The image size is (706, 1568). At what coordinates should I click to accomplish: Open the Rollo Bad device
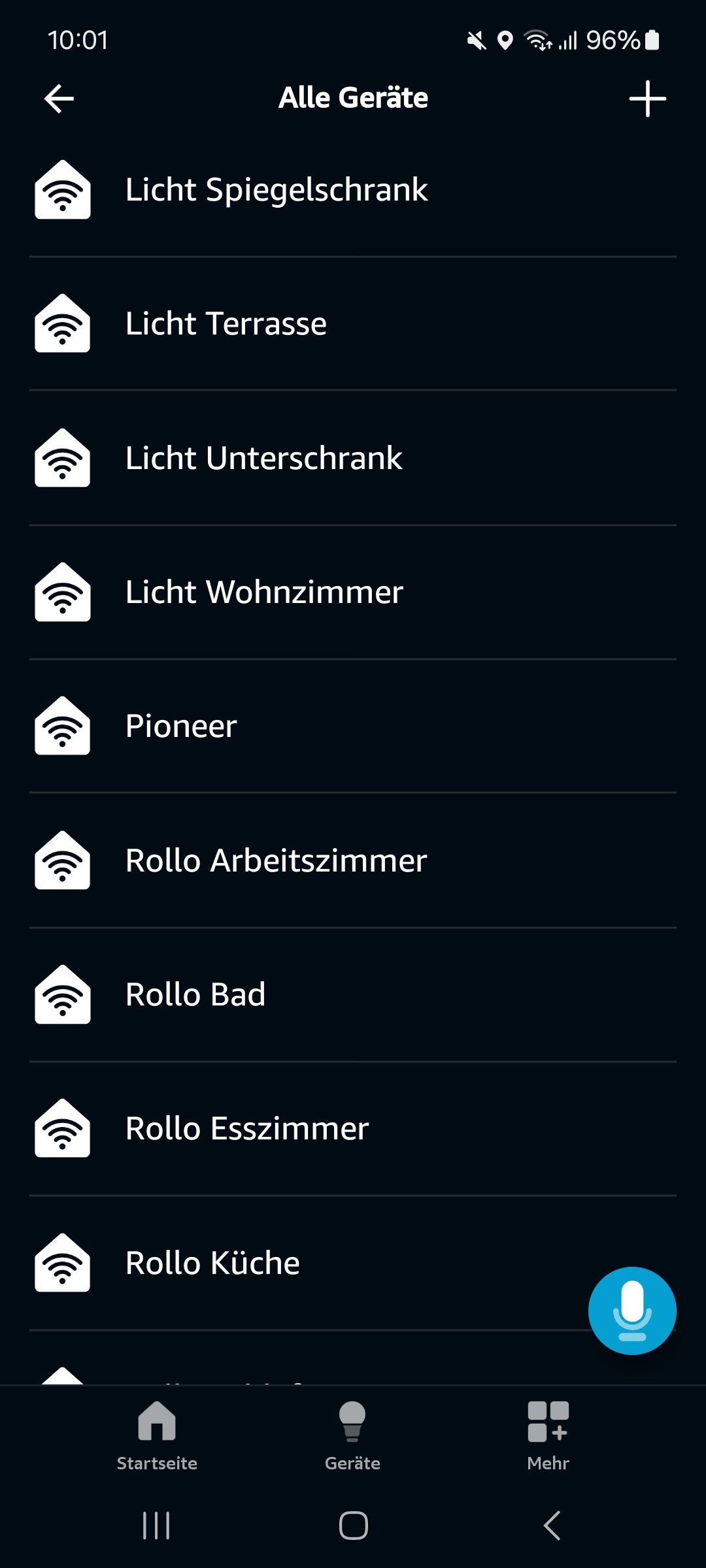[195, 995]
